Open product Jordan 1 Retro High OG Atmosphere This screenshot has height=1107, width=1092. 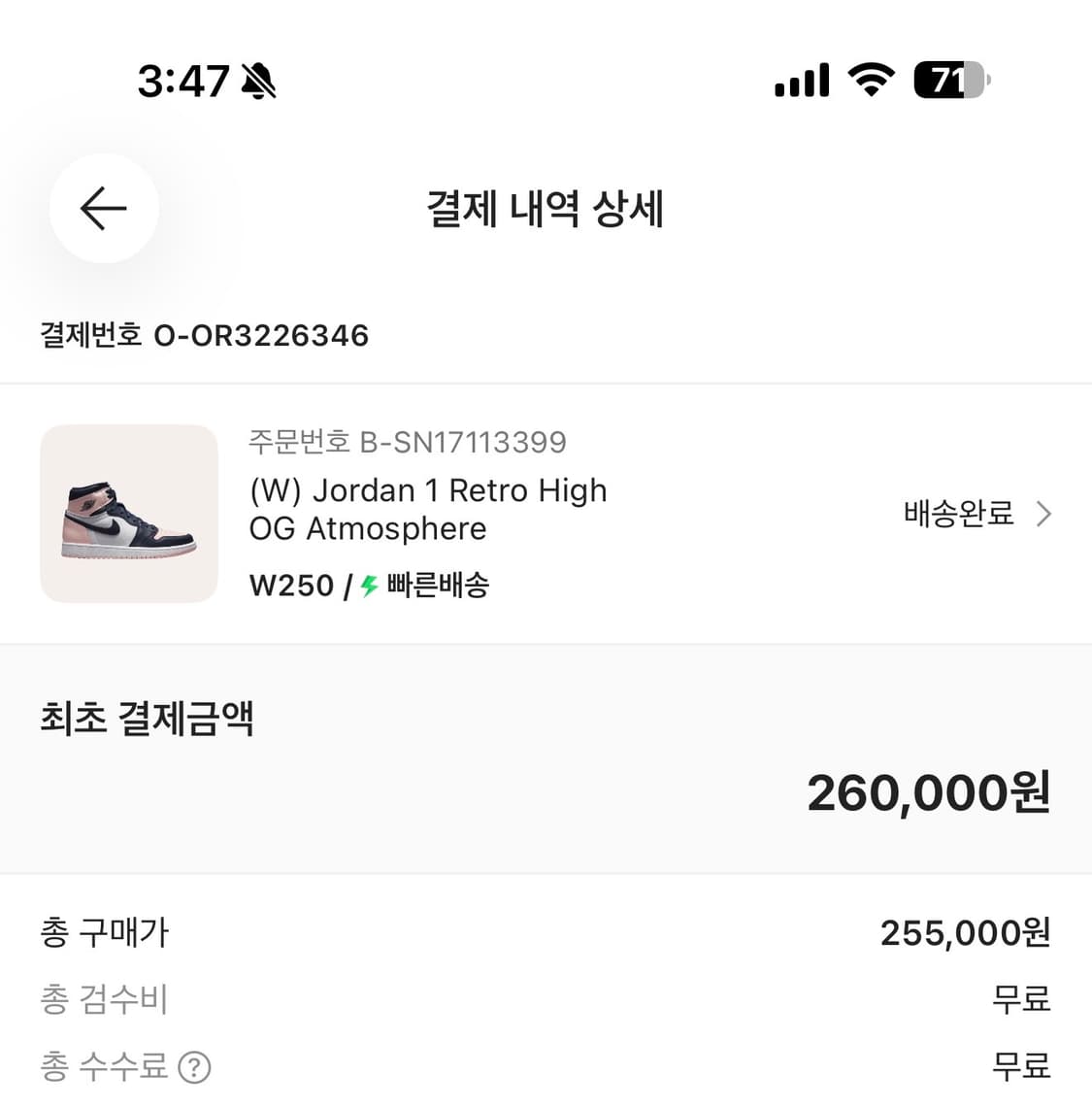427,509
